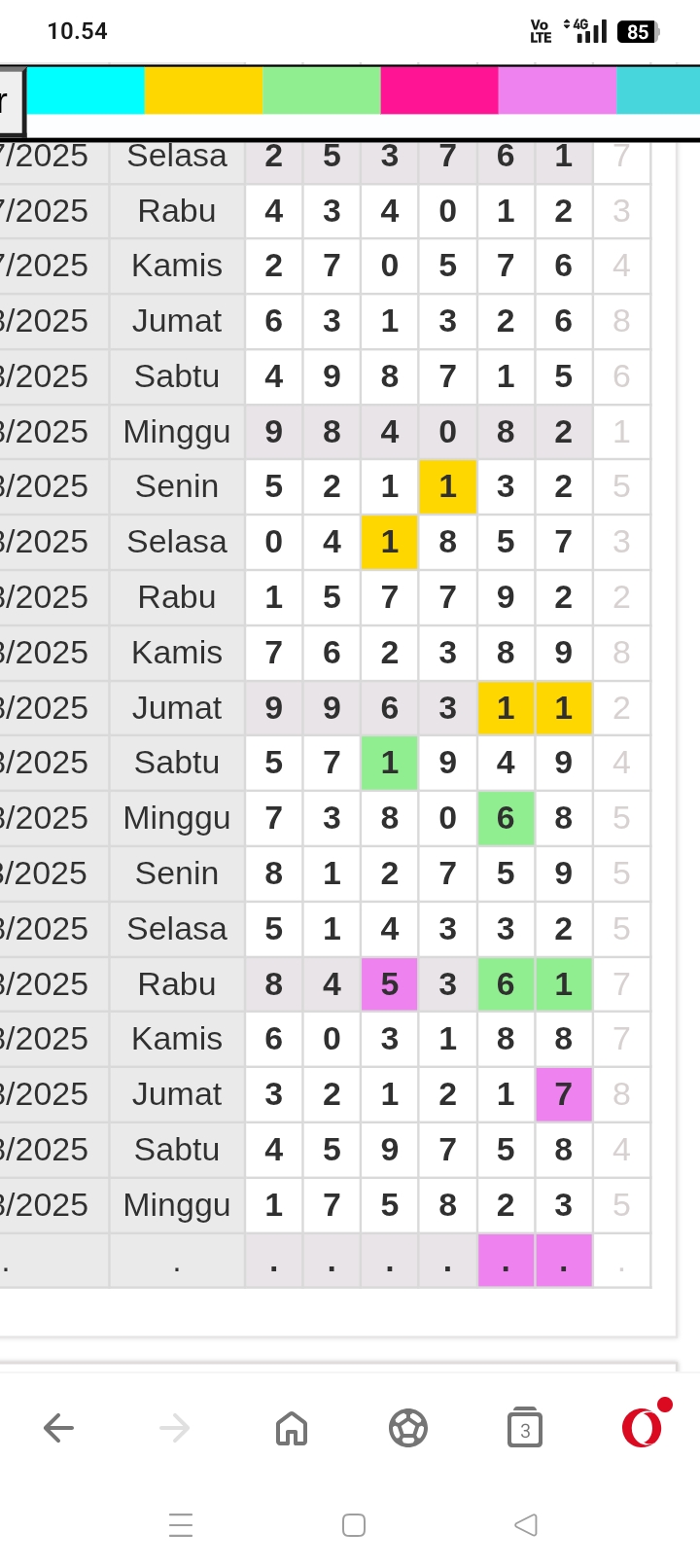The width and height of the screenshot is (700, 1568).
Task: Tap the system home button
Action: 354,1524
